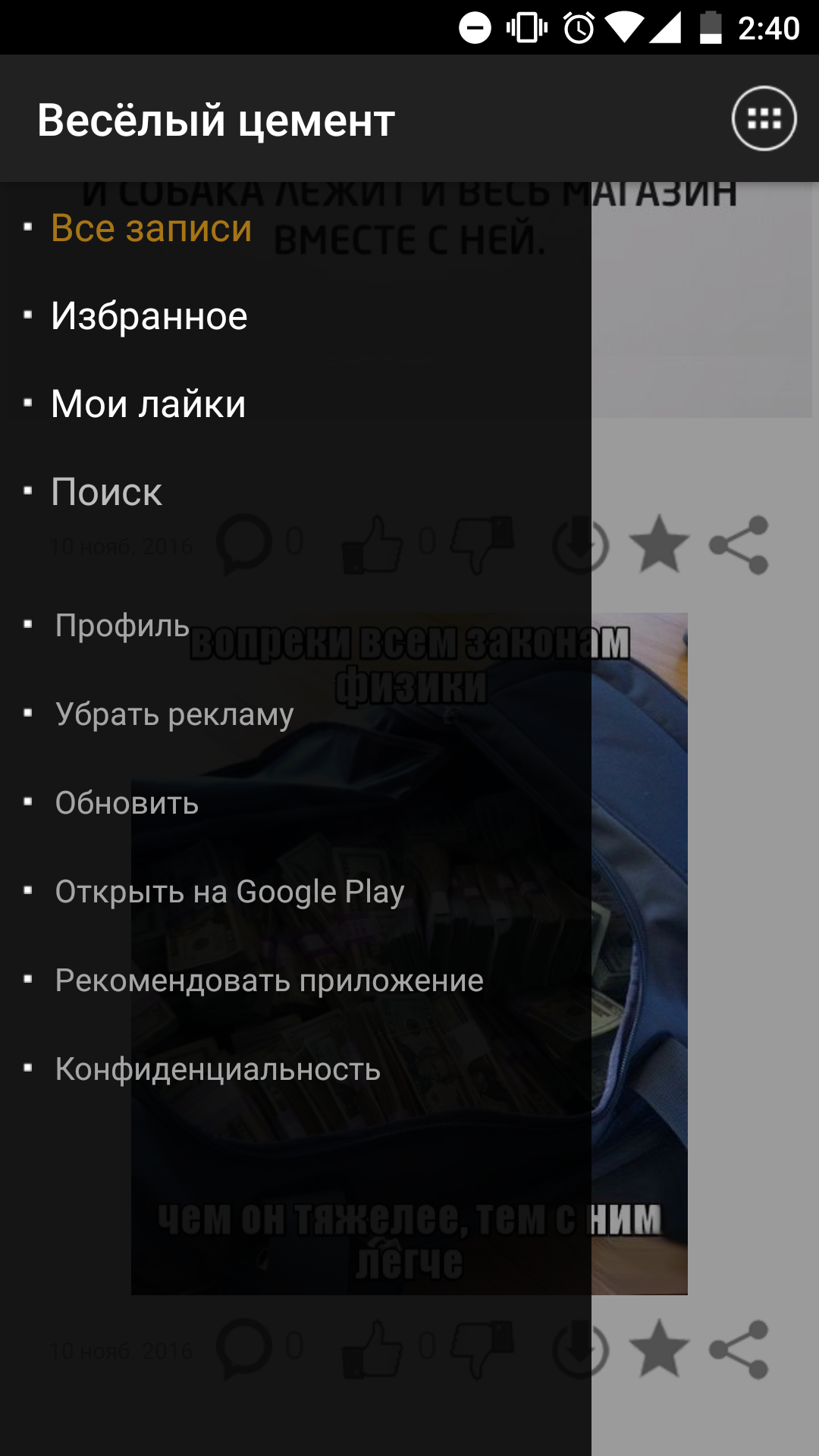Star the first post as favorite
This screenshot has height=1456, width=819.
pyautogui.click(x=659, y=544)
